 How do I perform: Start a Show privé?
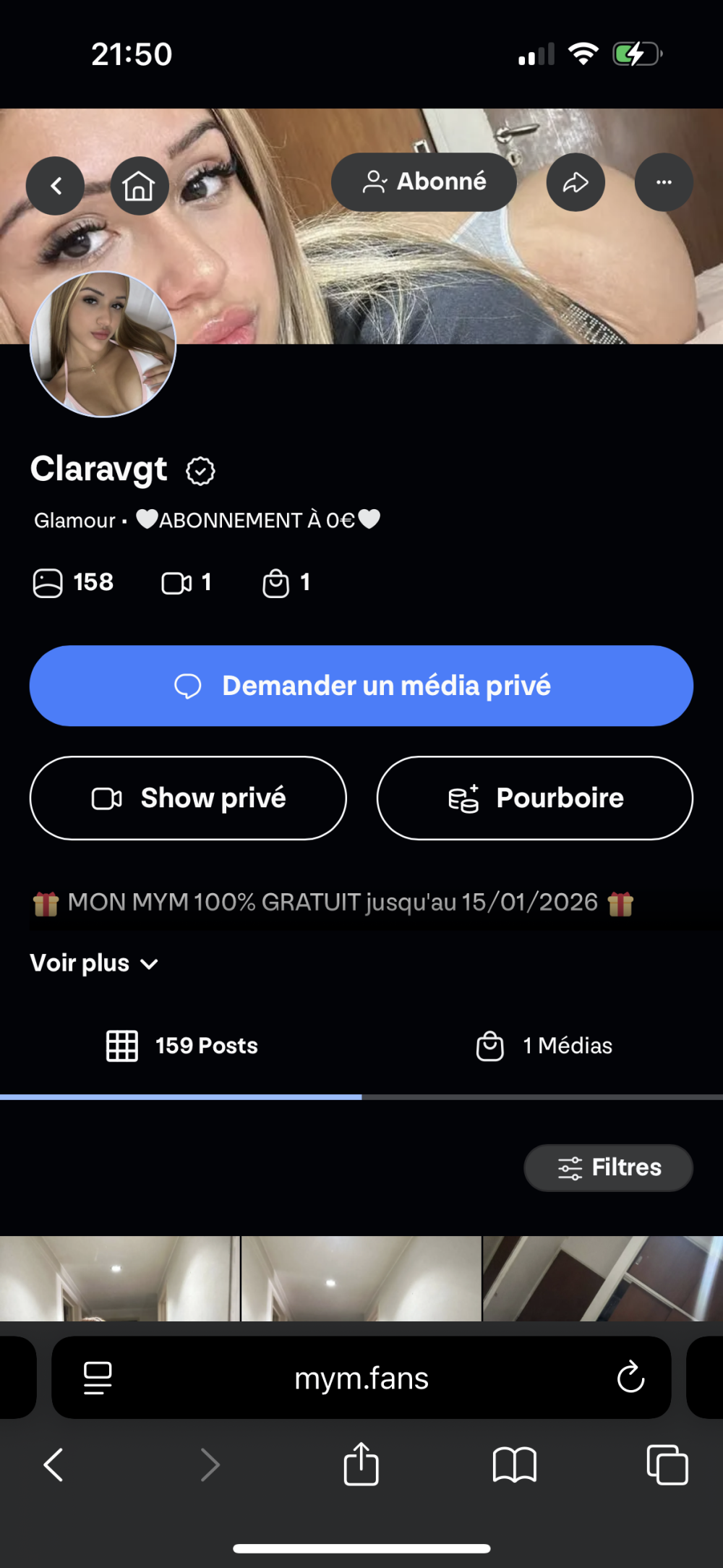click(188, 798)
